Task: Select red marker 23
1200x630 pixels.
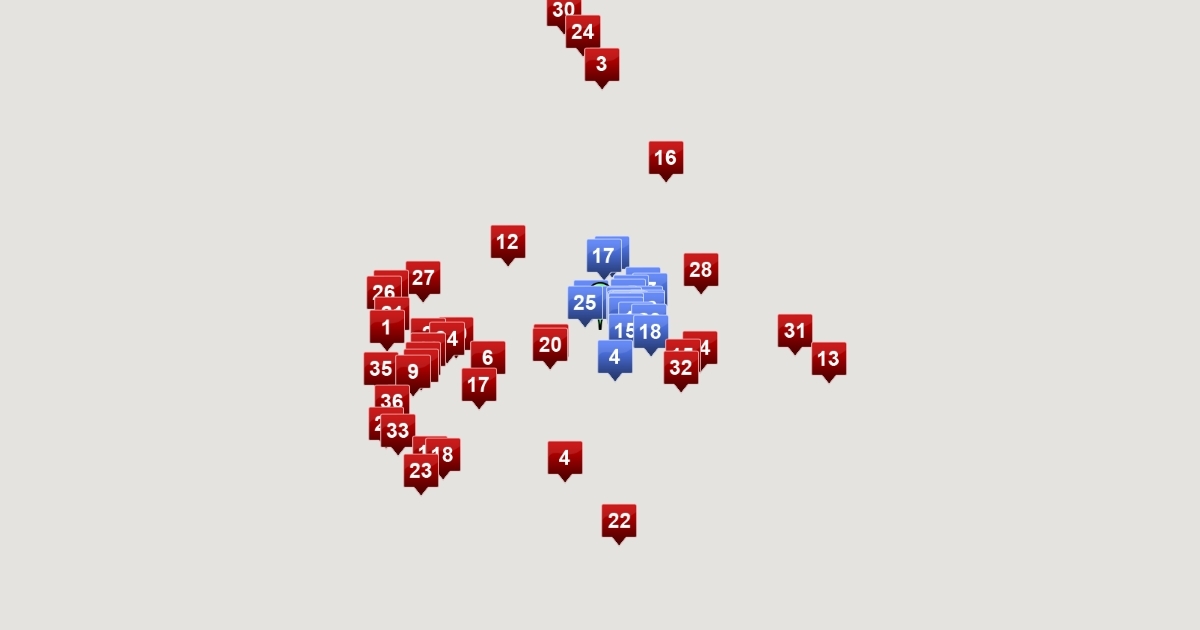Action: 420,471
